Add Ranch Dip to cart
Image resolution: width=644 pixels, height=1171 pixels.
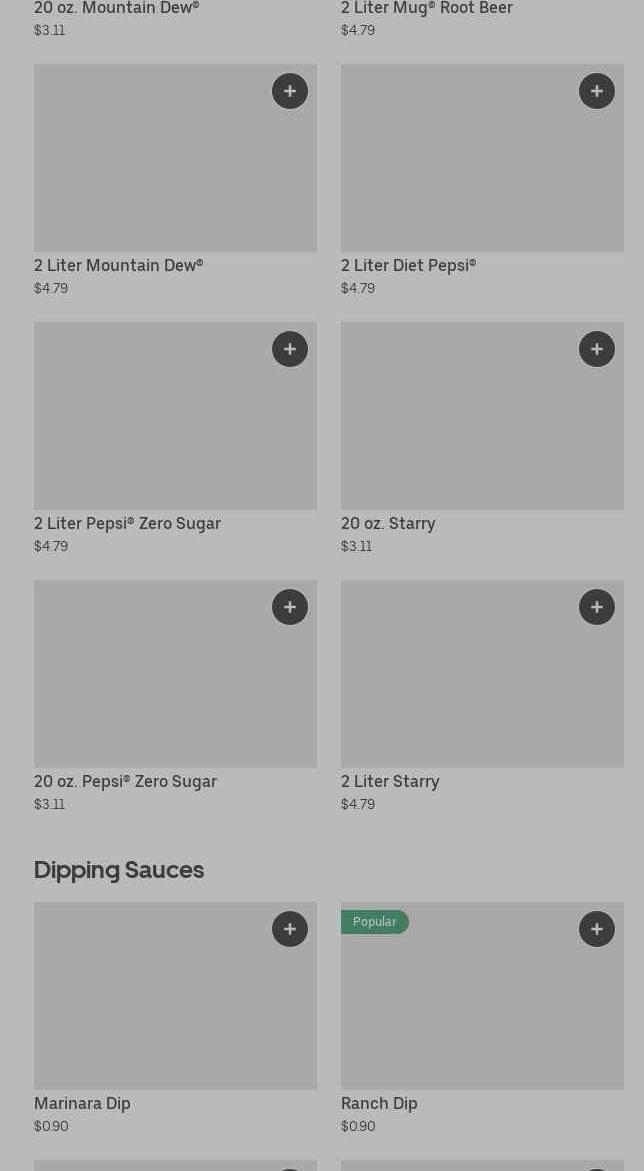(597, 929)
